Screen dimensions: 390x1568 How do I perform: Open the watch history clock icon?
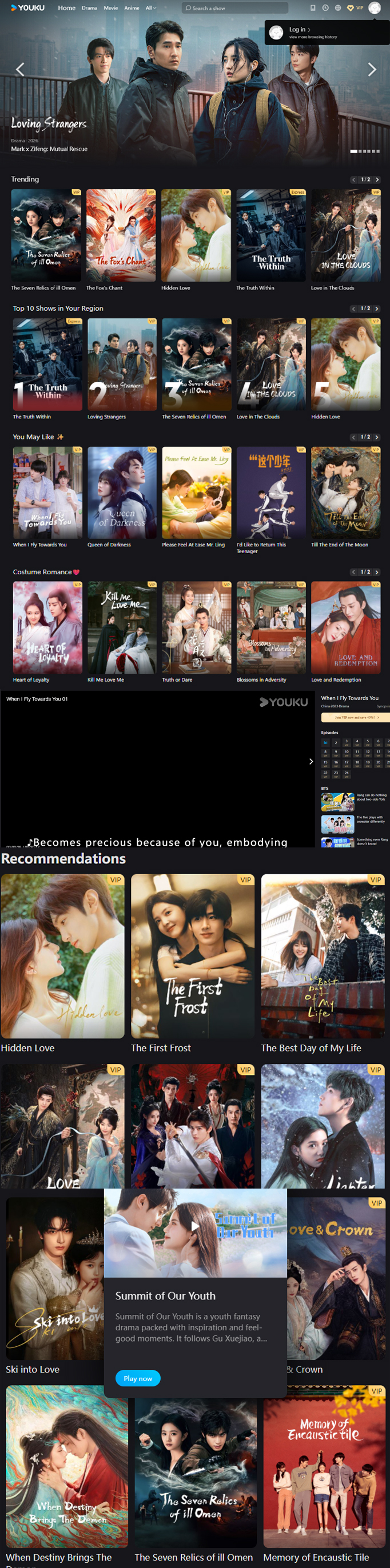point(325,8)
